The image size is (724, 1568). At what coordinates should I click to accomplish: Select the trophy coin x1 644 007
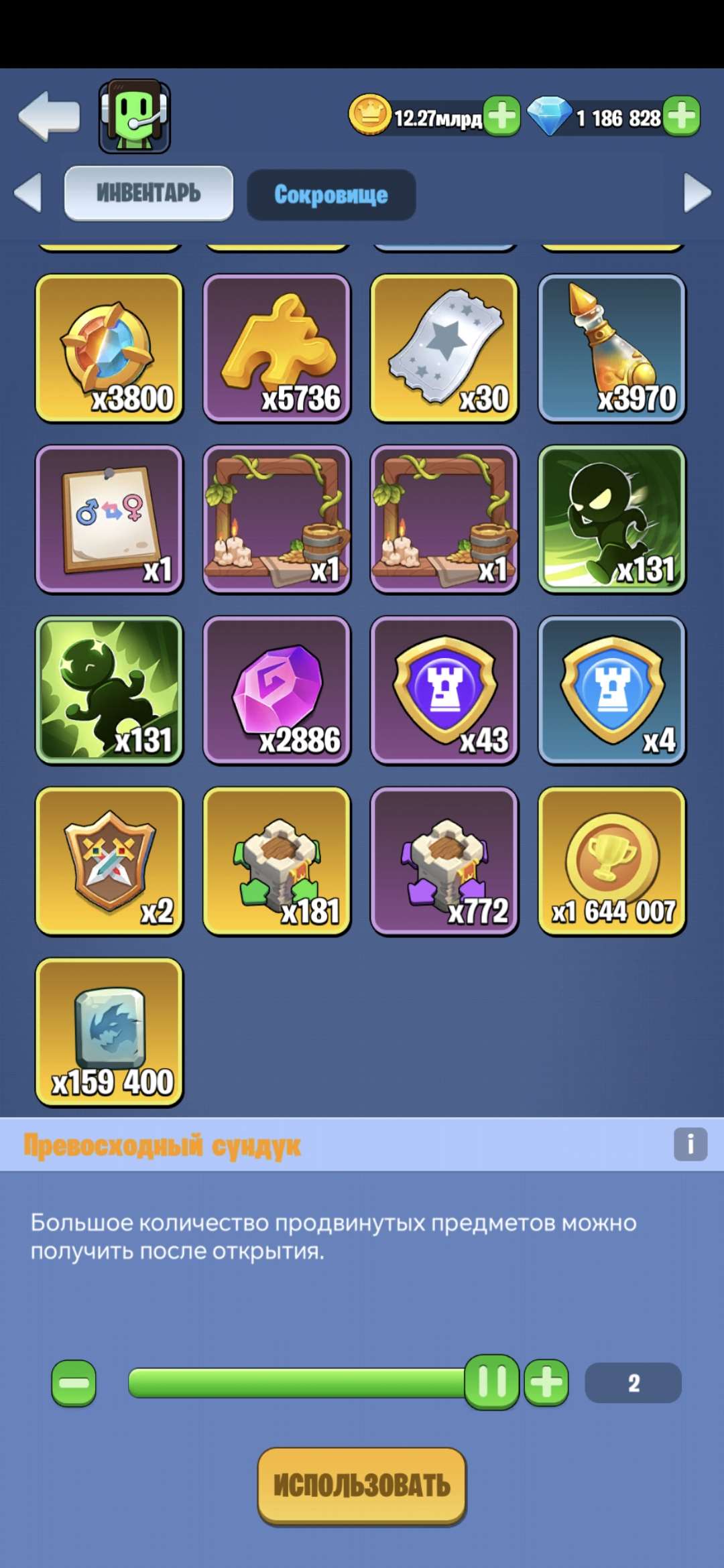pos(612,861)
